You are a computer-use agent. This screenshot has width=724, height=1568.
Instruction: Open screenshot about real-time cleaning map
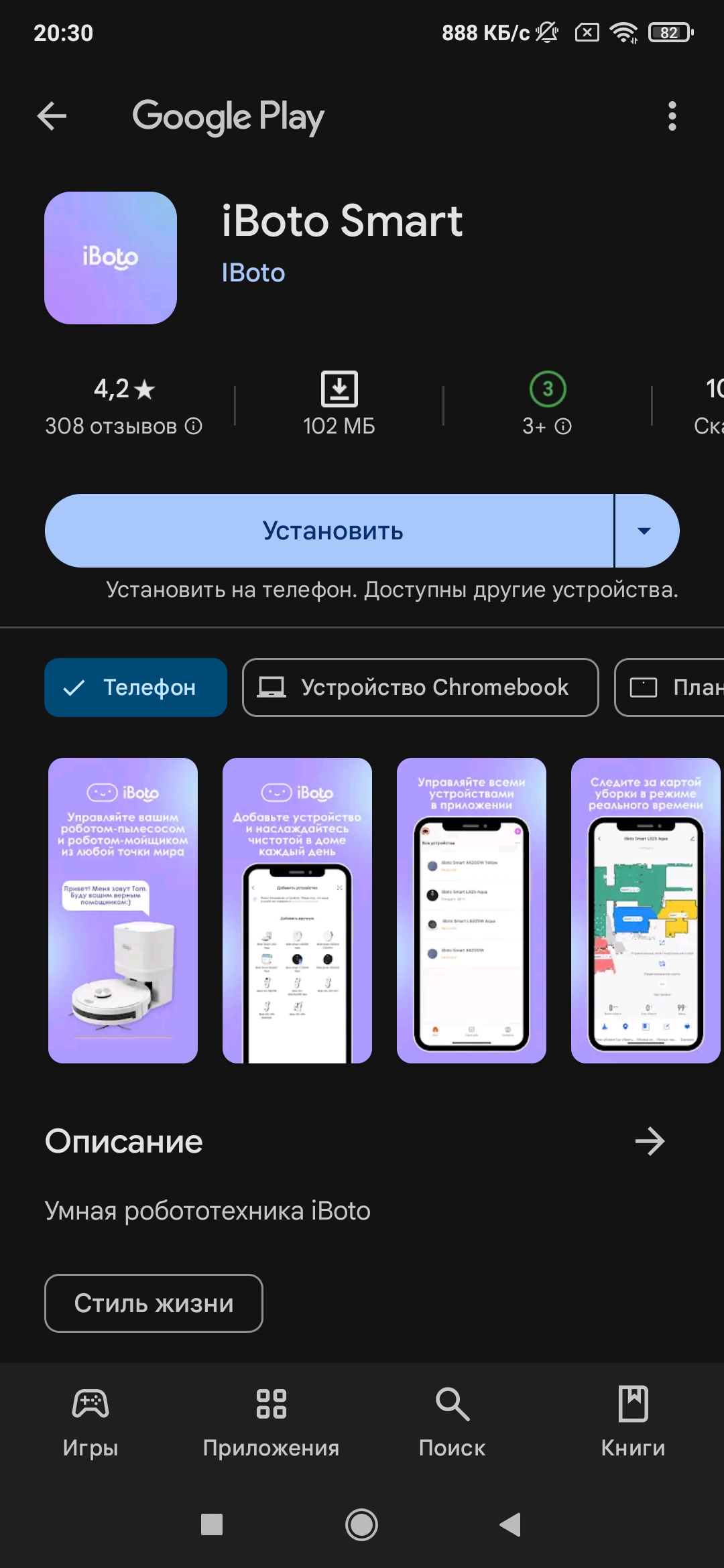[645, 910]
